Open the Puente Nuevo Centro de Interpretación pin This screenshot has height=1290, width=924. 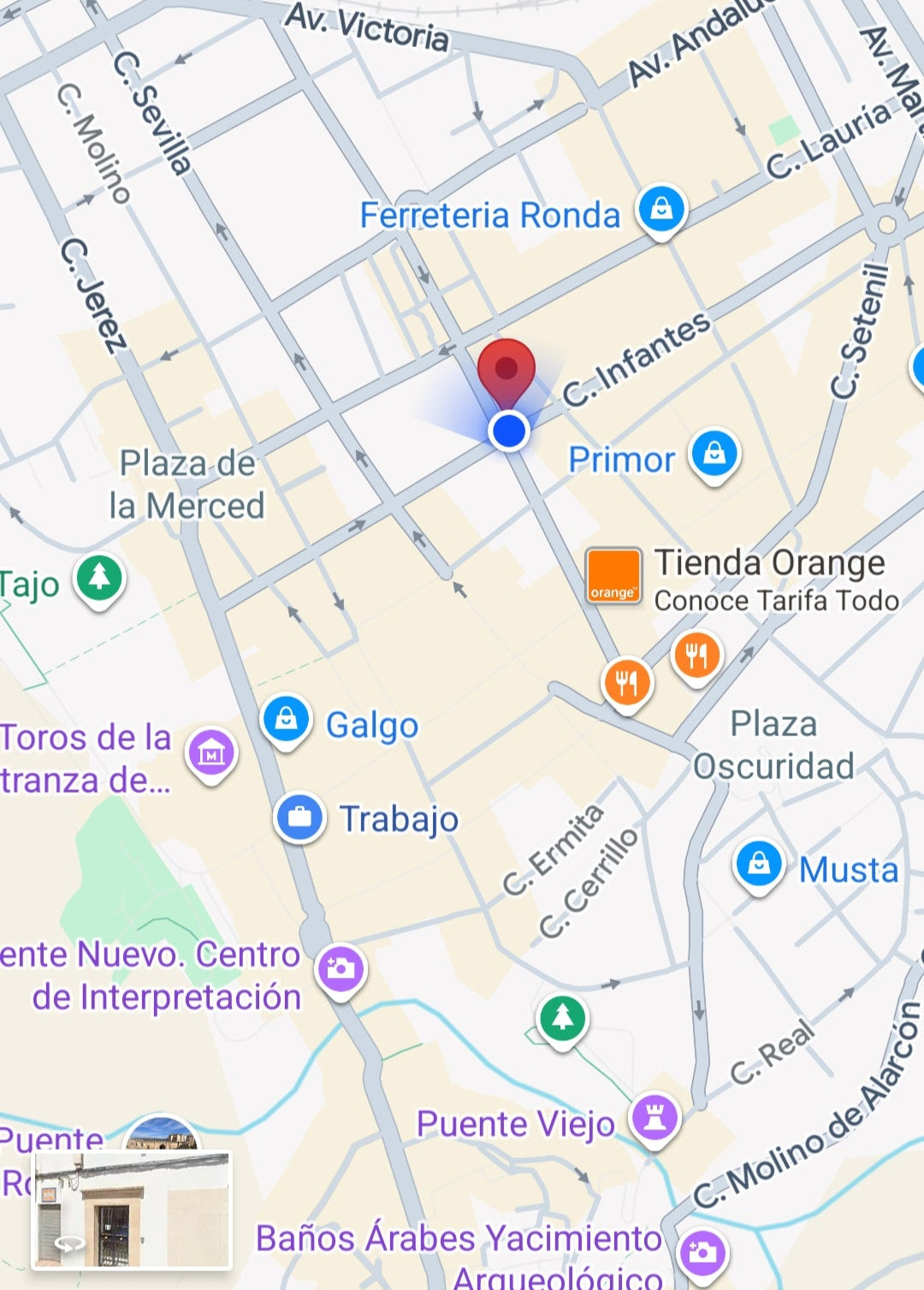point(341,968)
